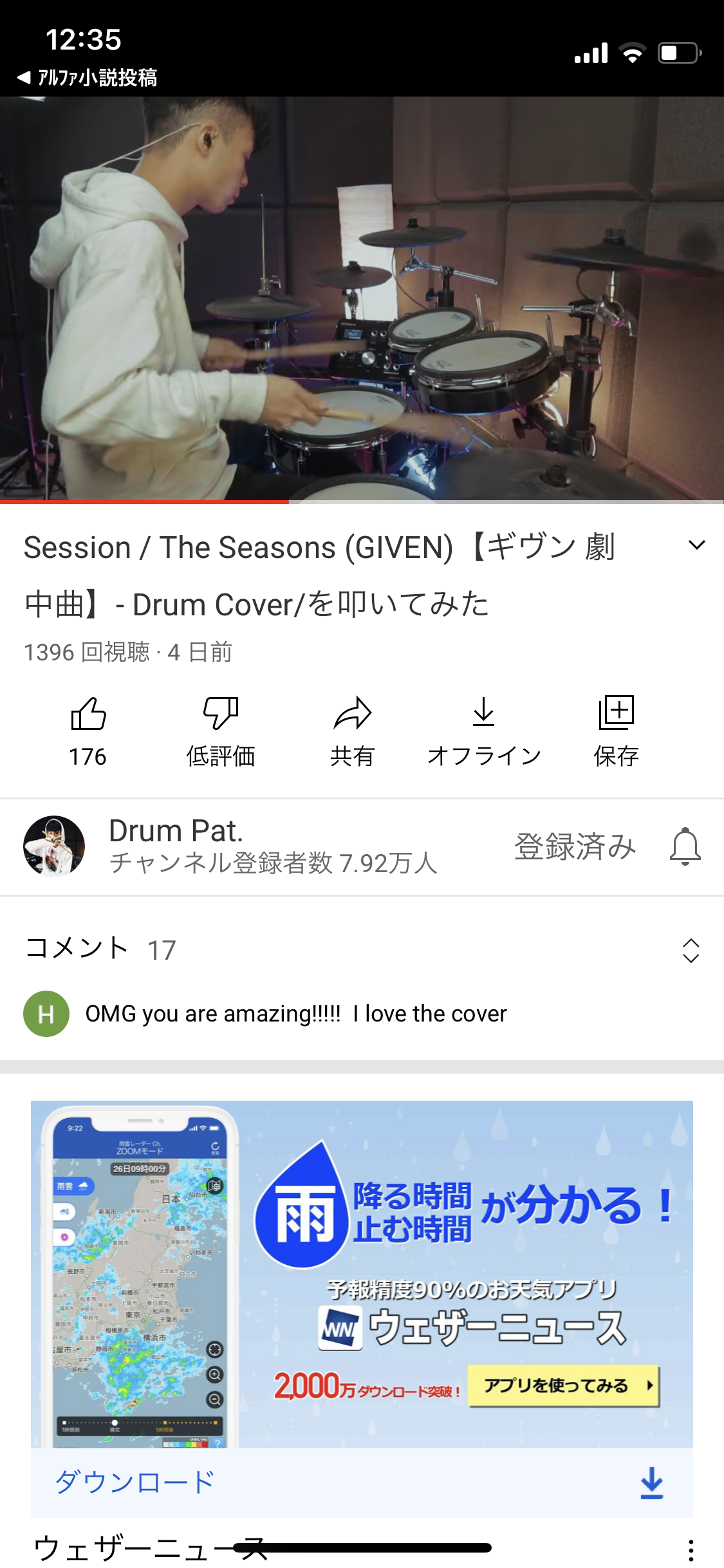This screenshot has height=1568, width=724.
Task: Tap the drum cover video player
Action: 362,299
